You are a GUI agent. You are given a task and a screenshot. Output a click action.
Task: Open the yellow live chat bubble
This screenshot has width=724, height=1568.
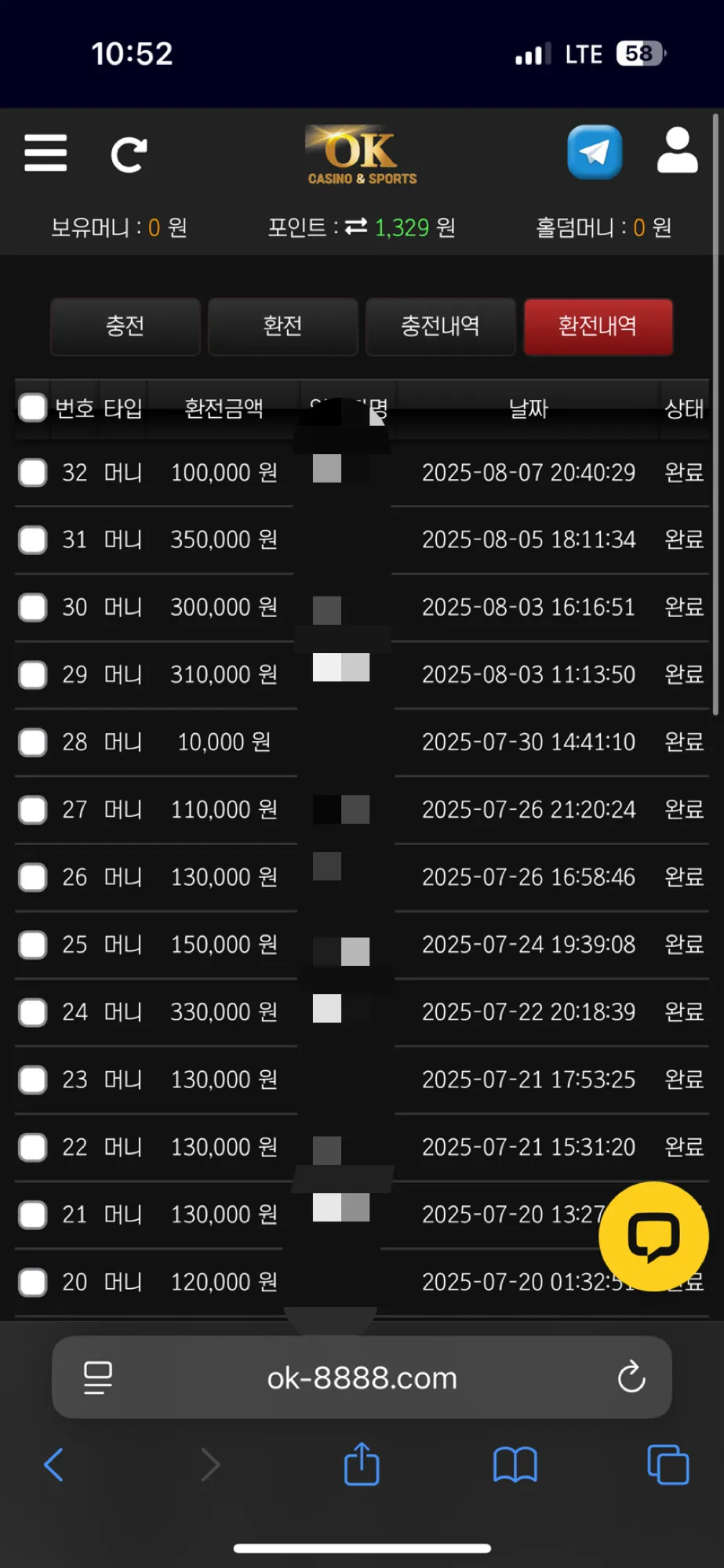click(x=653, y=1236)
